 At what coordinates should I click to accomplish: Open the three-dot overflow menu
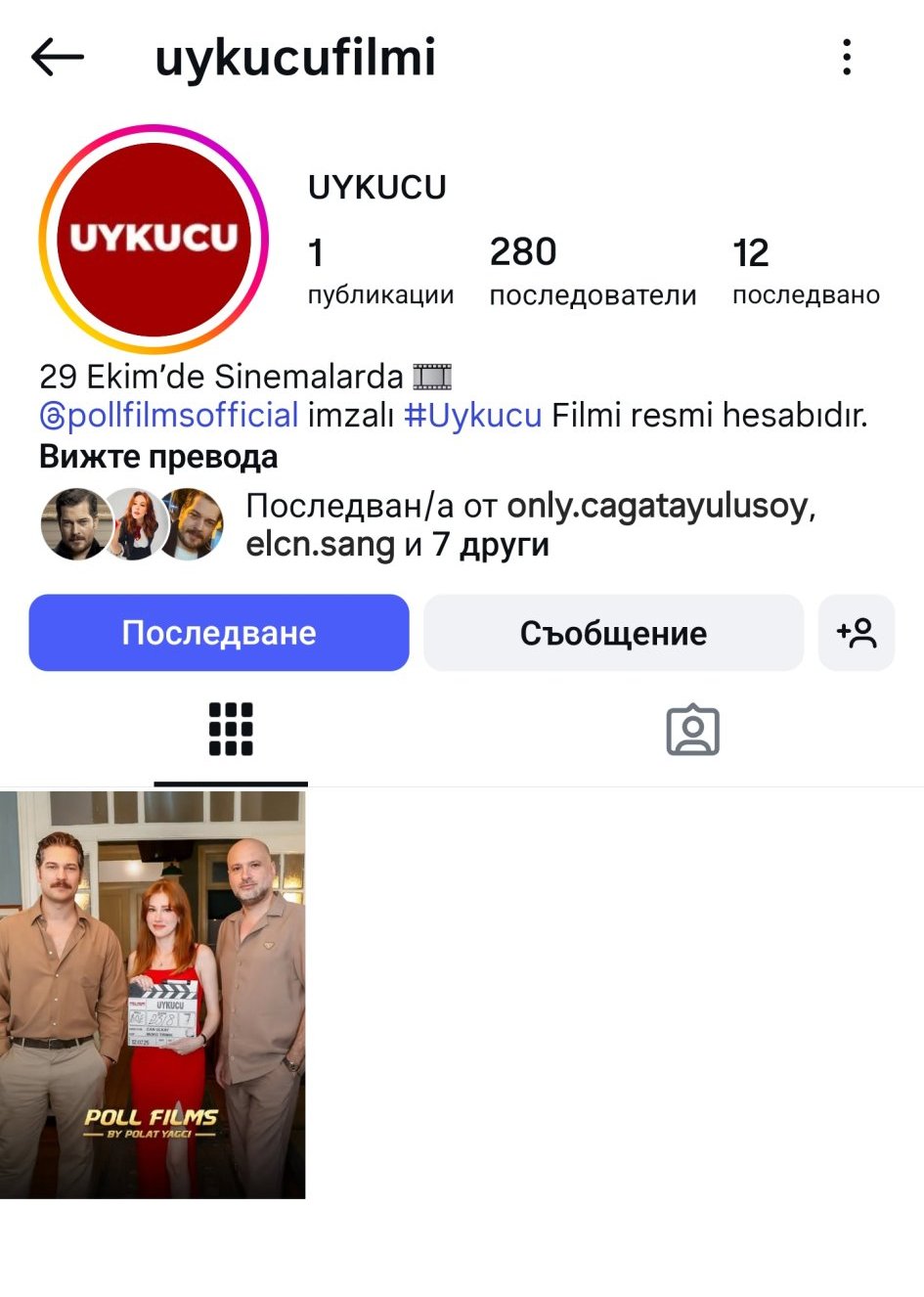click(847, 58)
